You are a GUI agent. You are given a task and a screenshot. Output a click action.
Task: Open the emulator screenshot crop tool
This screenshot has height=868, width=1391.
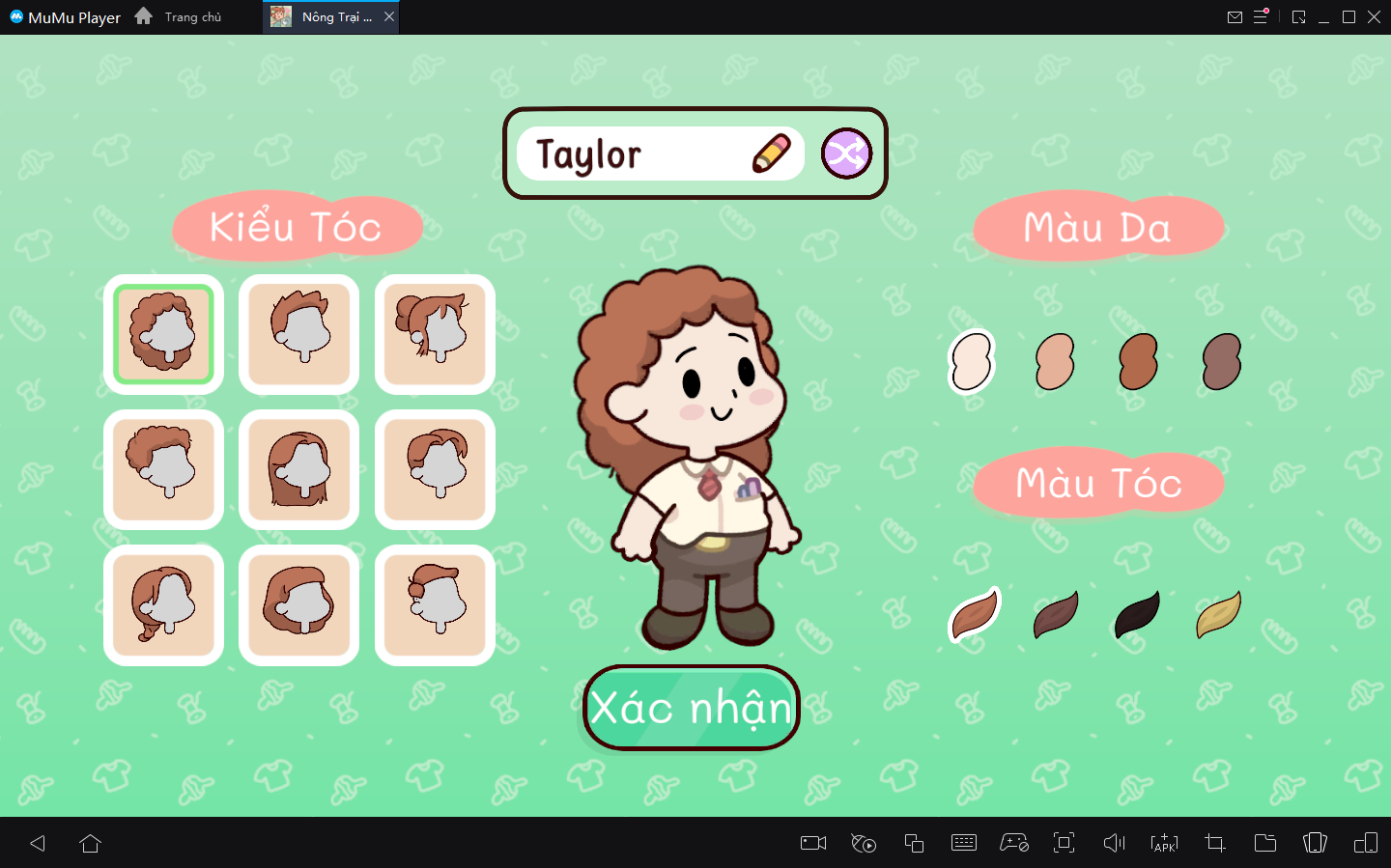[x=1215, y=843]
